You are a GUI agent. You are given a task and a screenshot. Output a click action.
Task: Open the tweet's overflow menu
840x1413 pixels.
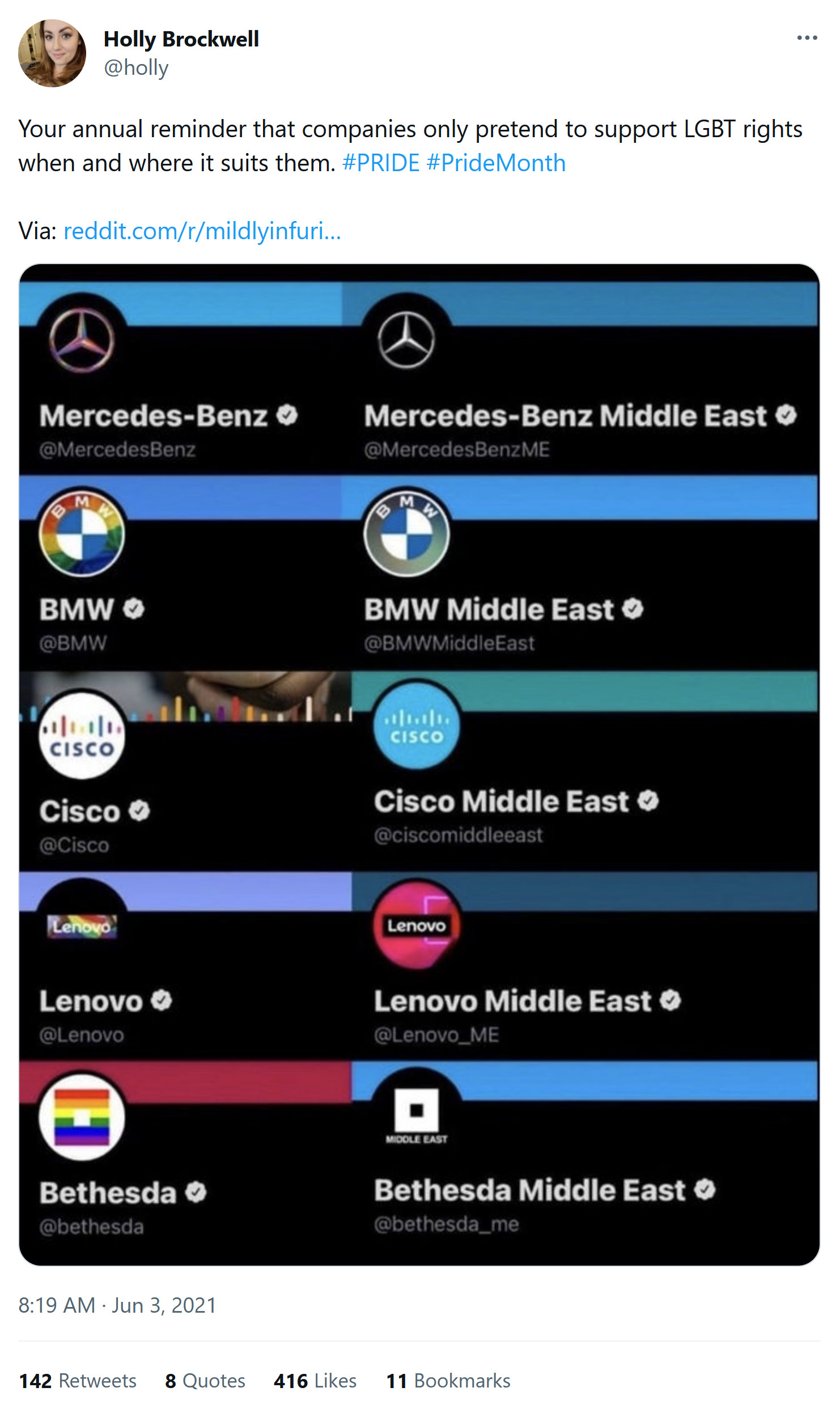tap(807, 38)
